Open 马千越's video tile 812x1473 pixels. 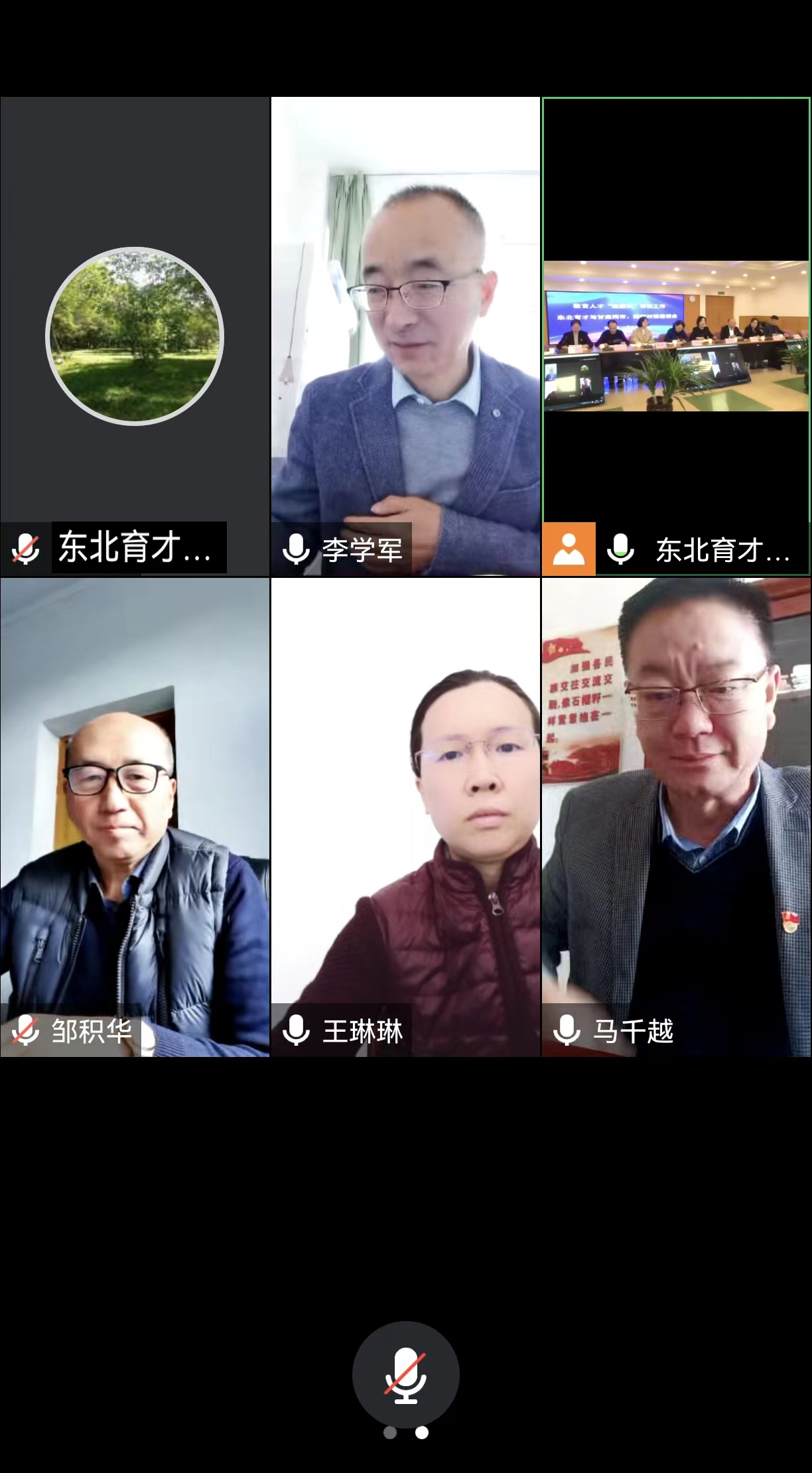click(676, 817)
